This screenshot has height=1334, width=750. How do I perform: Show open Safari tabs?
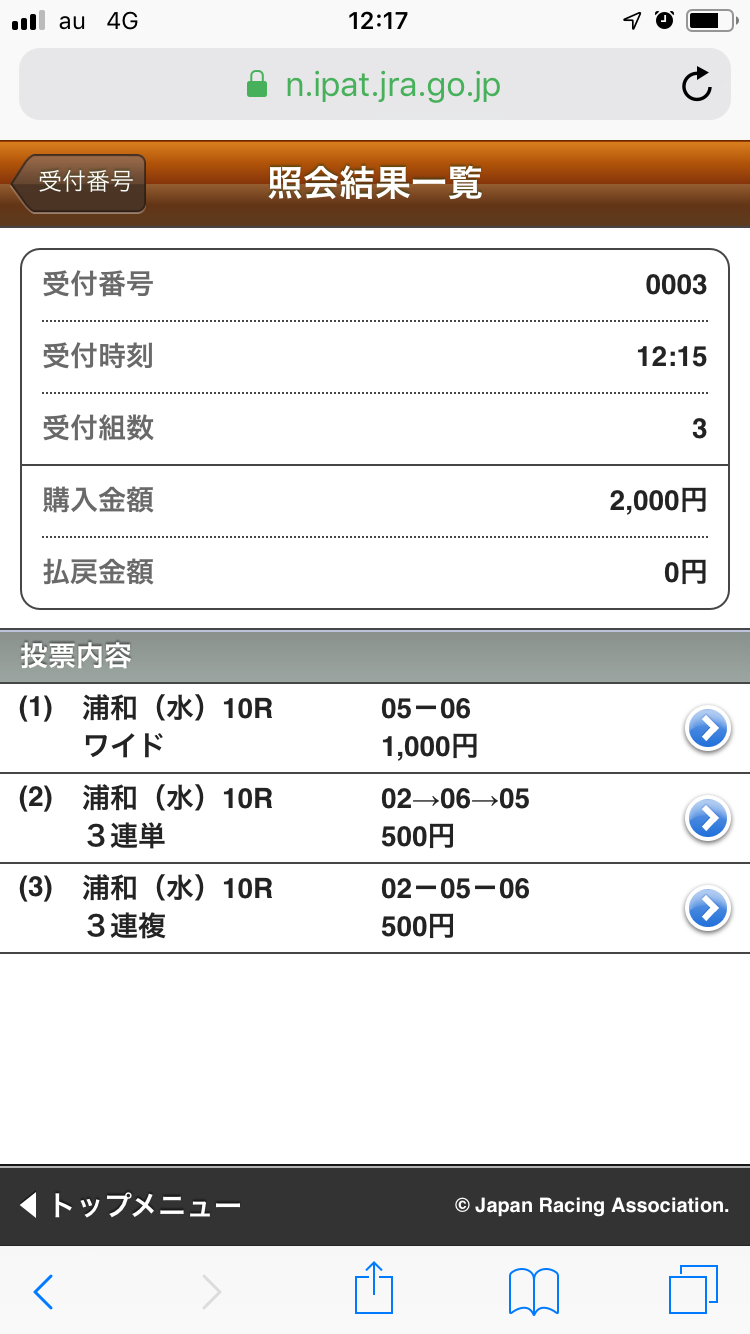coord(693,1290)
